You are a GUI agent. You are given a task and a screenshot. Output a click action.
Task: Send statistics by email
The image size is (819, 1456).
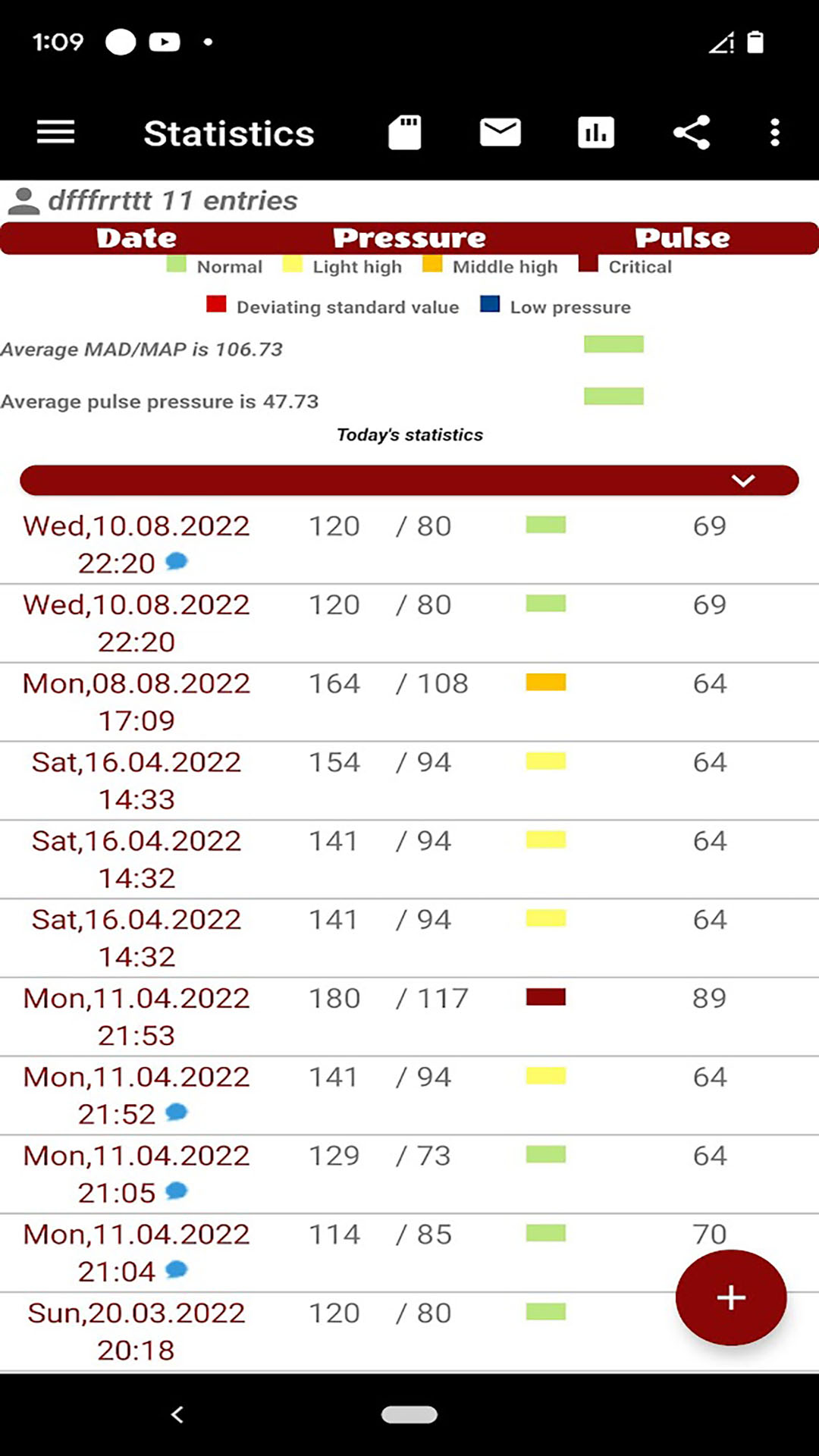(x=500, y=133)
